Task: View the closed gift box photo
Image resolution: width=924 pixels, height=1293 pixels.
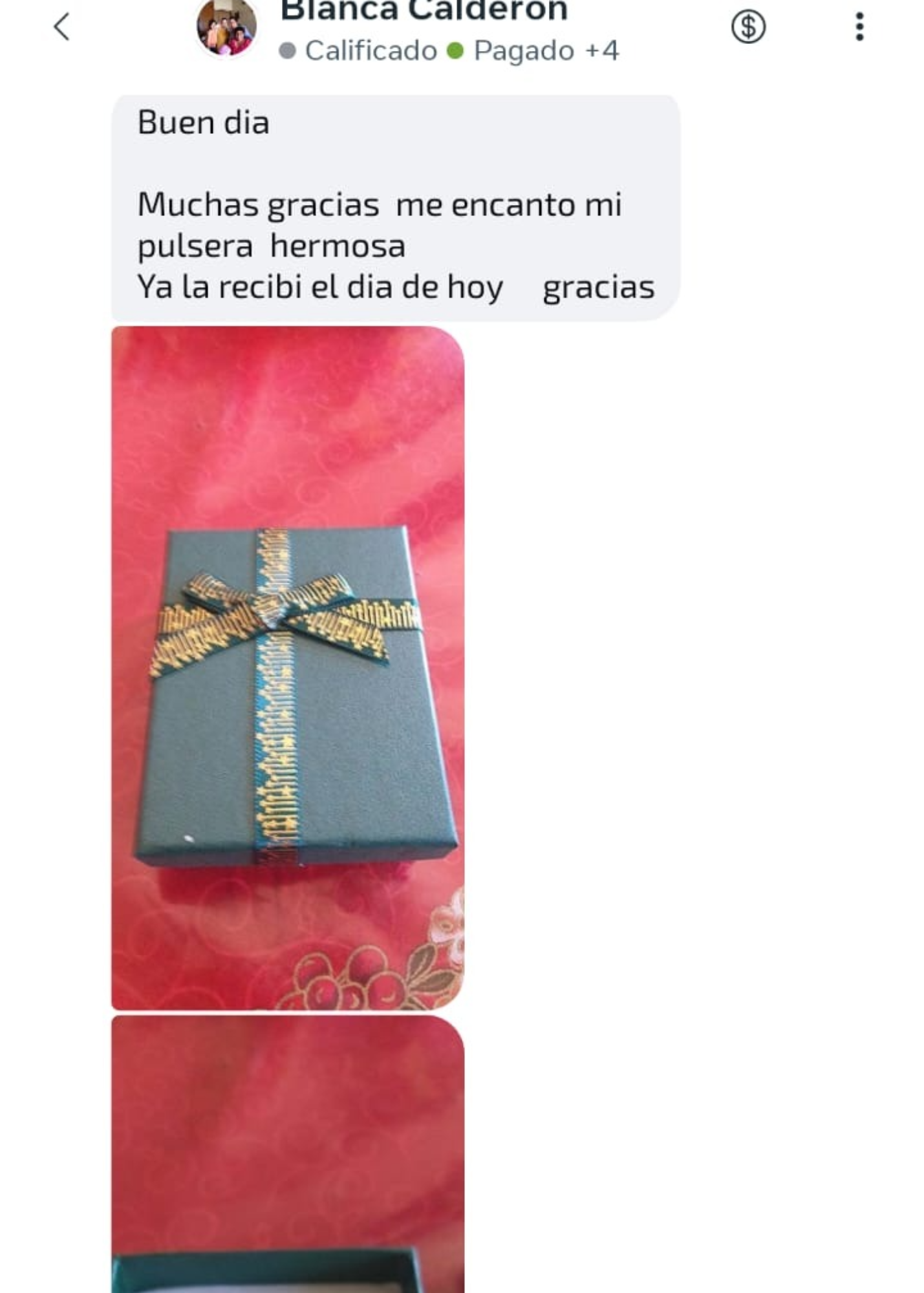Action: (288, 668)
